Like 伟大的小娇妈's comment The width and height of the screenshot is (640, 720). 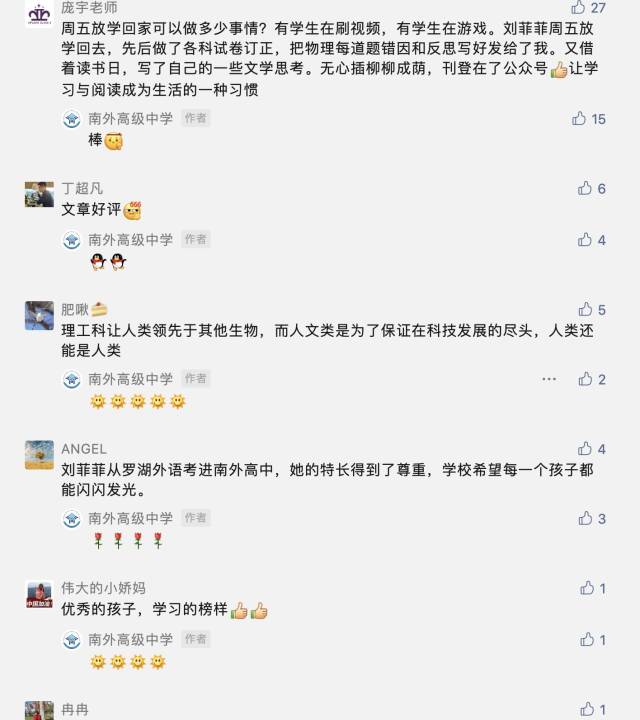click(x=588, y=588)
